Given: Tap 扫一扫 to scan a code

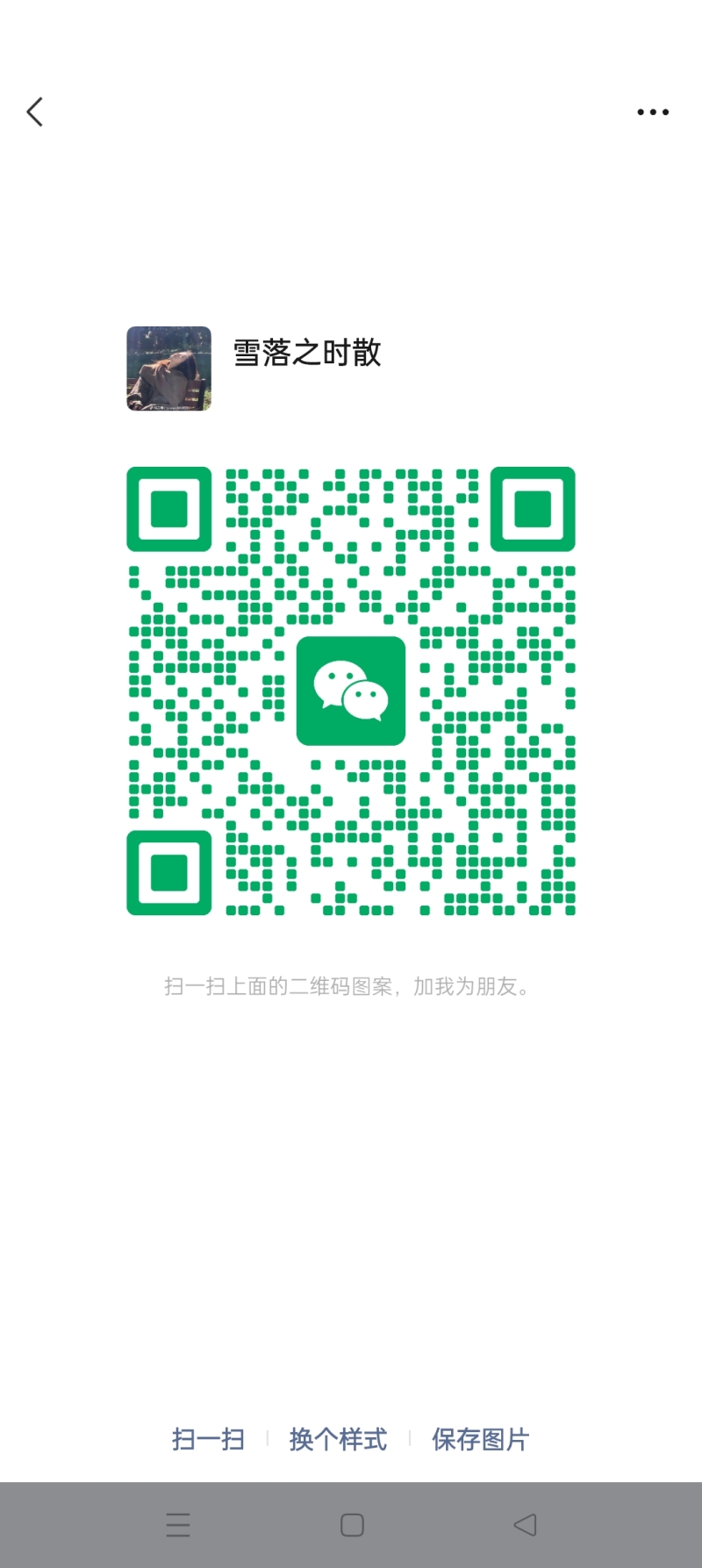Looking at the screenshot, I should [208, 1439].
